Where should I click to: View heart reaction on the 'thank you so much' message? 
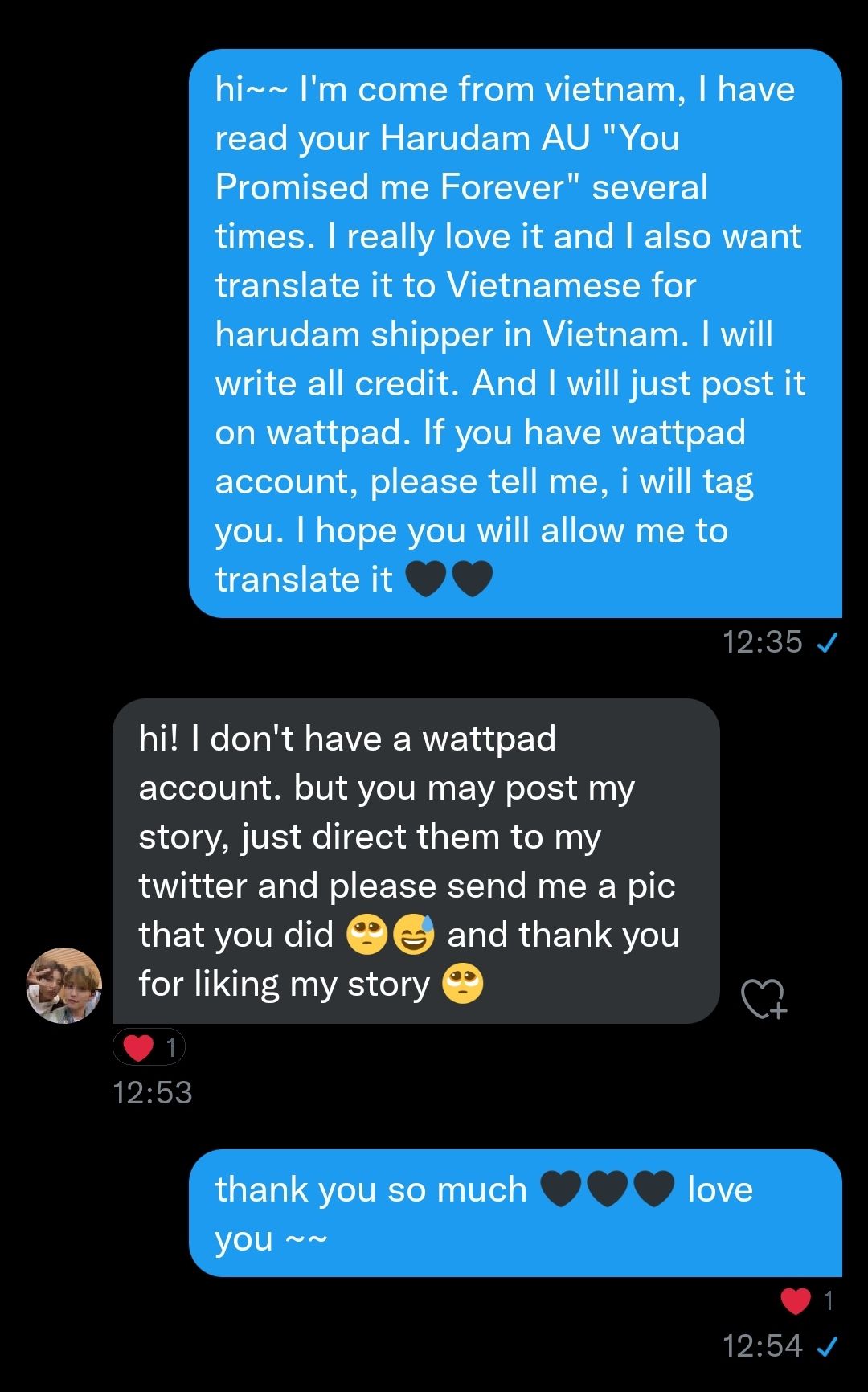(x=806, y=1300)
